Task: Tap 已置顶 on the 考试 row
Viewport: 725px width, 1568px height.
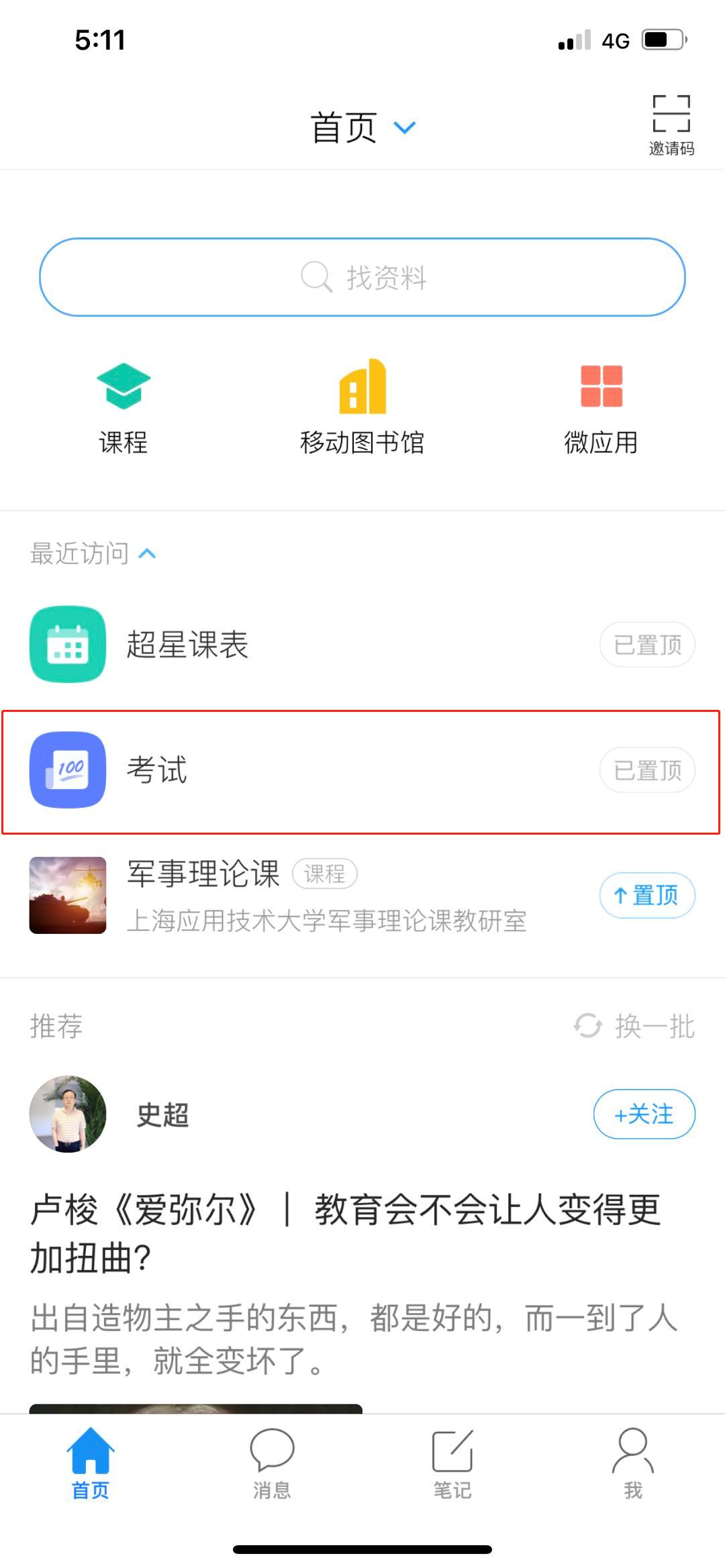Action: click(x=647, y=770)
